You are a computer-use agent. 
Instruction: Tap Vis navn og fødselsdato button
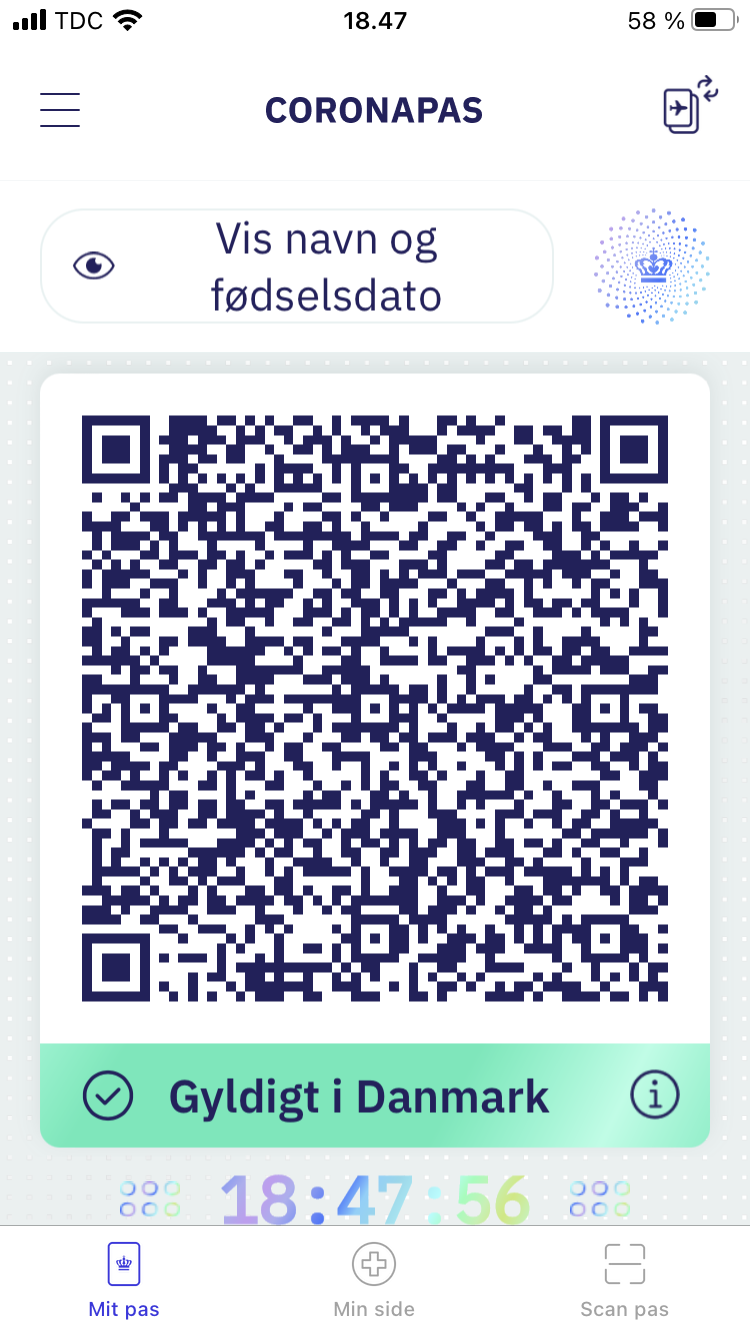coord(297,266)
